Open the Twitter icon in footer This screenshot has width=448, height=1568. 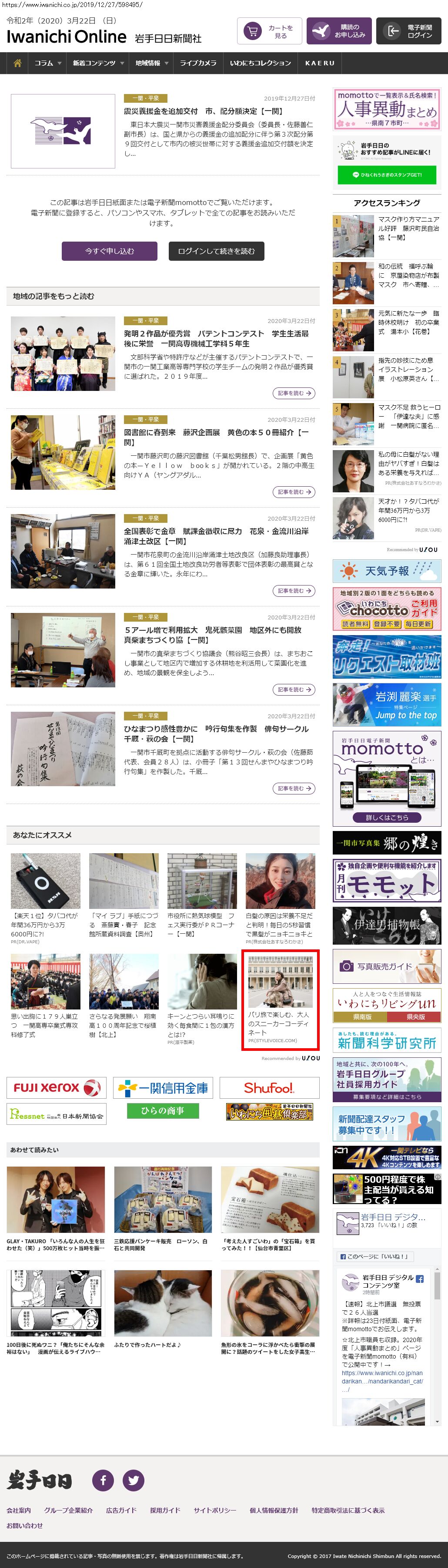pos(133,1480)
